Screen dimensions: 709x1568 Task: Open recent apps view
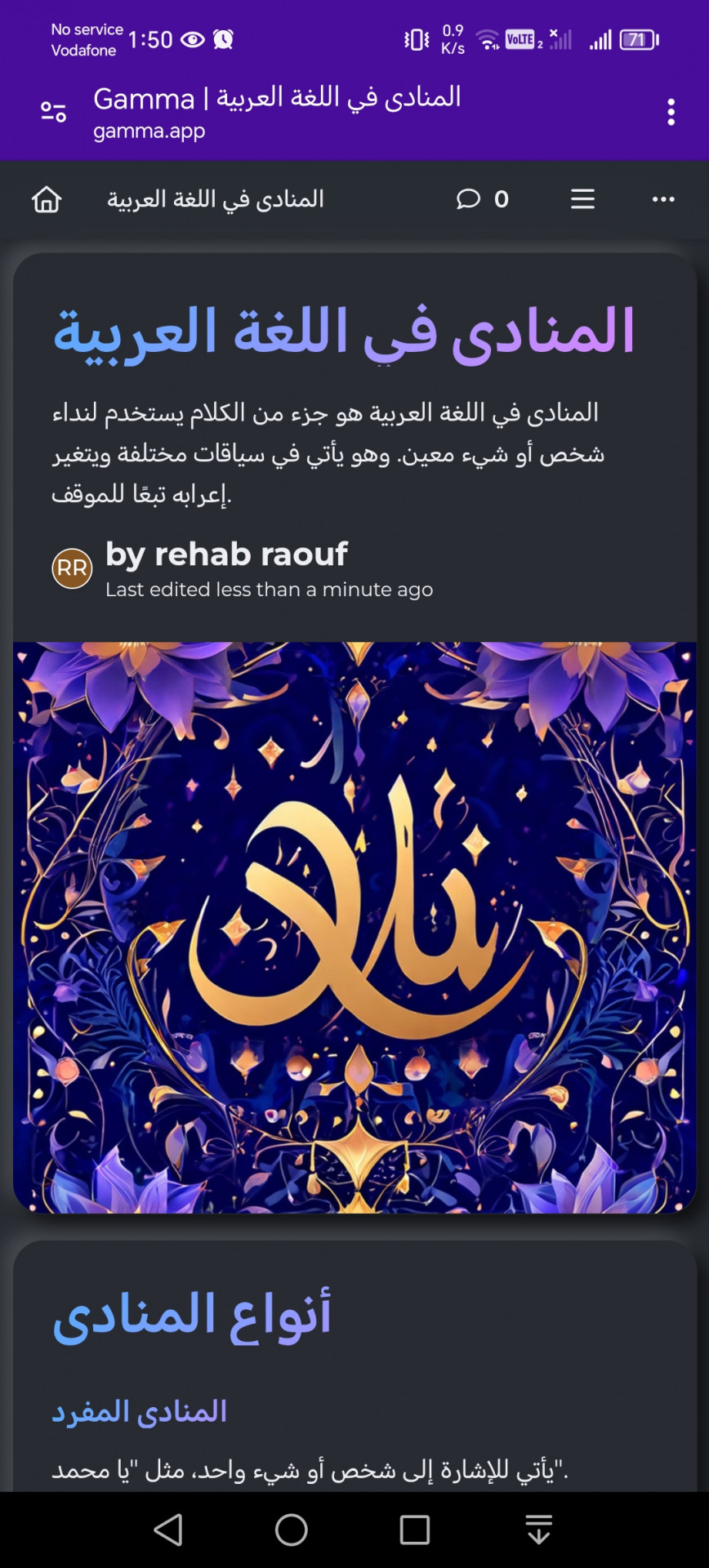tap(414, 1530)
